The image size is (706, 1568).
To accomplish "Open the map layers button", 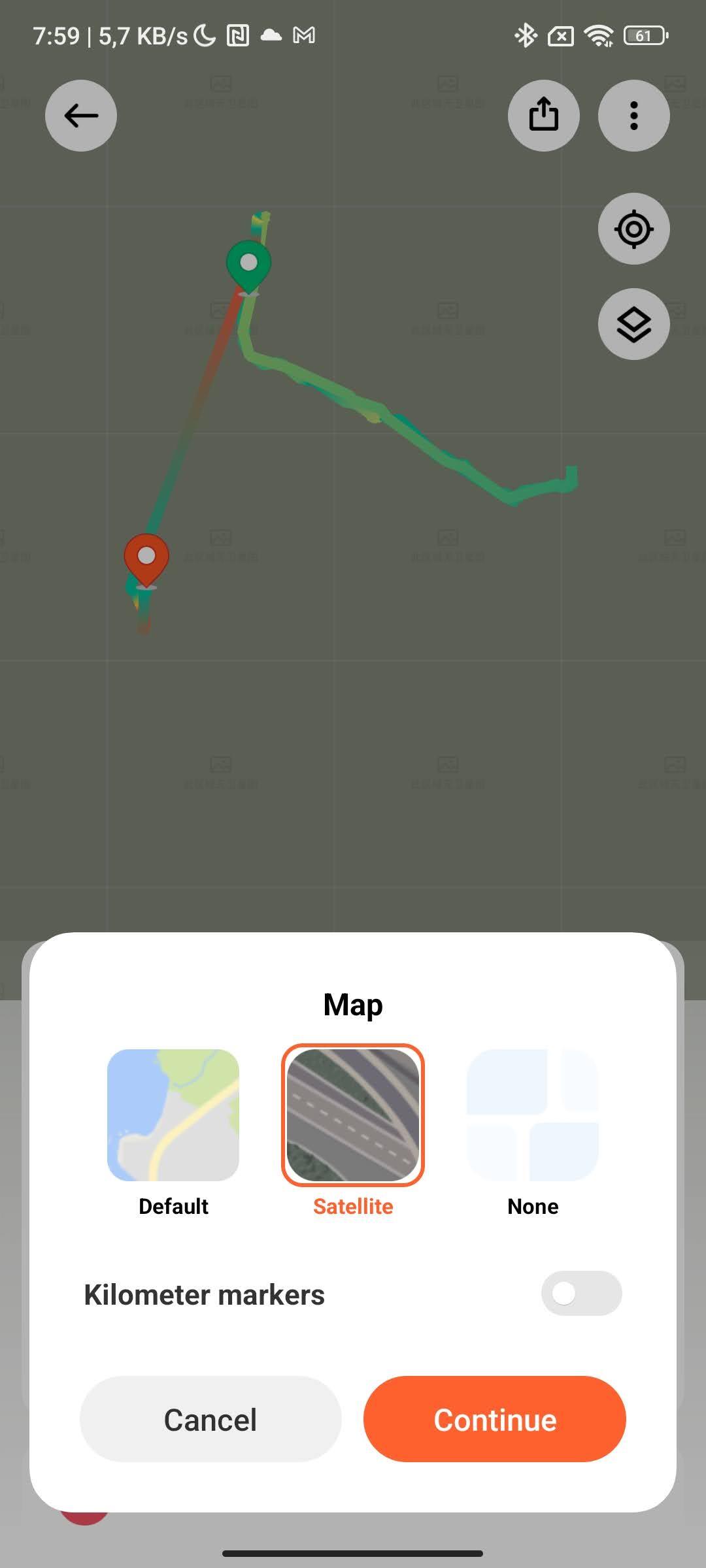I will click(x=633, y=324).
